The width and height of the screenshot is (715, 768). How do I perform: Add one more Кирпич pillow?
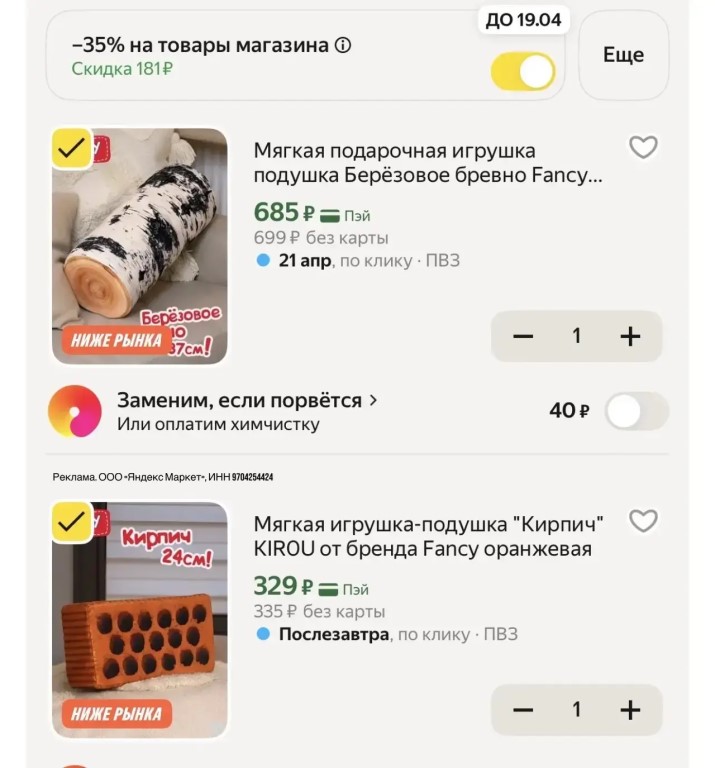tap(630, 710)
